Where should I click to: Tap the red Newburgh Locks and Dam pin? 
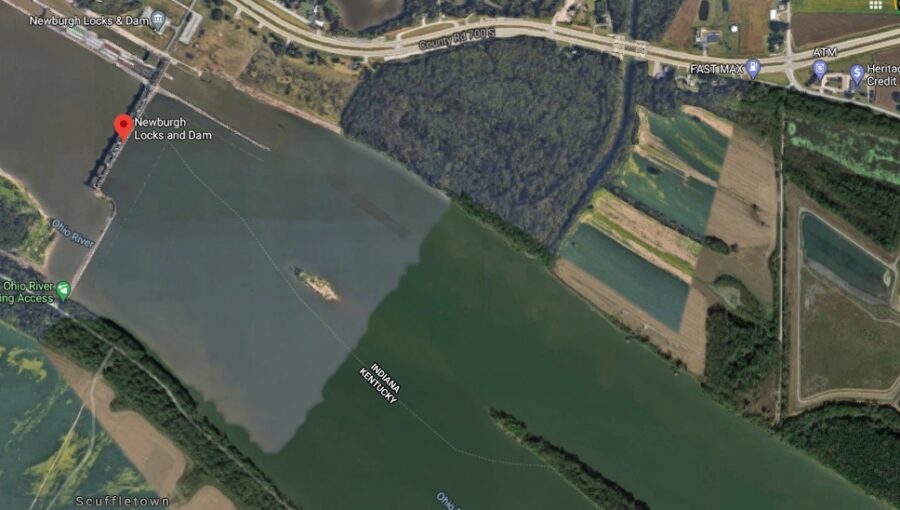click(123, 126)
